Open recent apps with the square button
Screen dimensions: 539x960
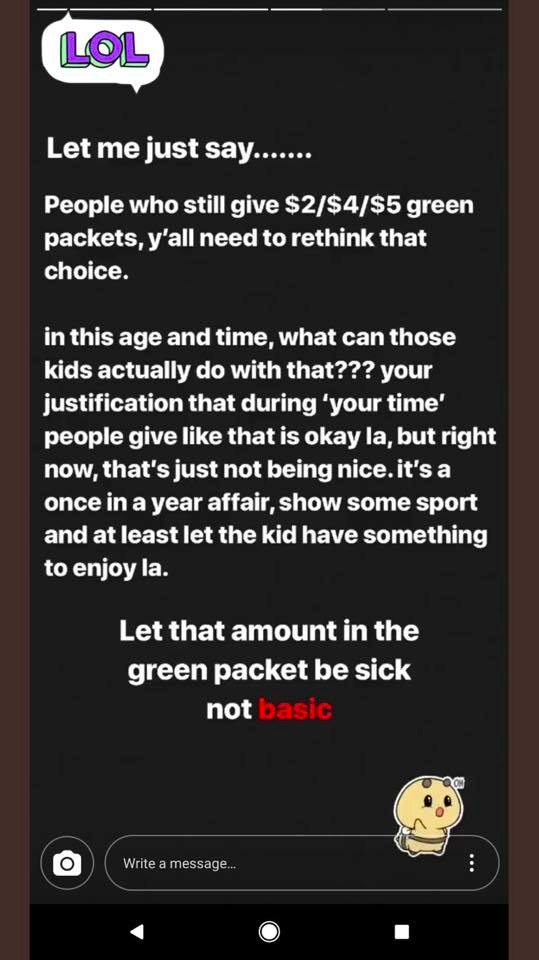[402, 931]
